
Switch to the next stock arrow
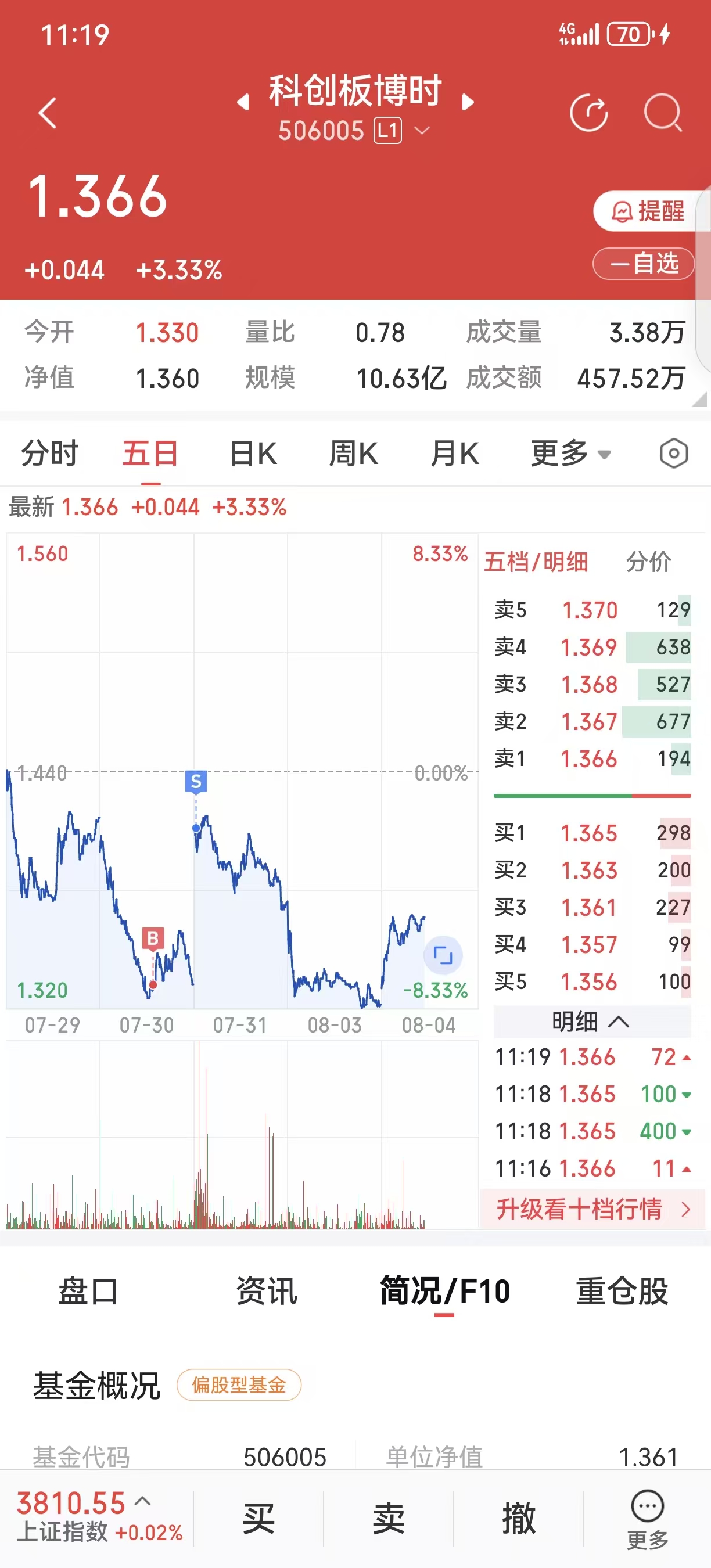(468, 102)
